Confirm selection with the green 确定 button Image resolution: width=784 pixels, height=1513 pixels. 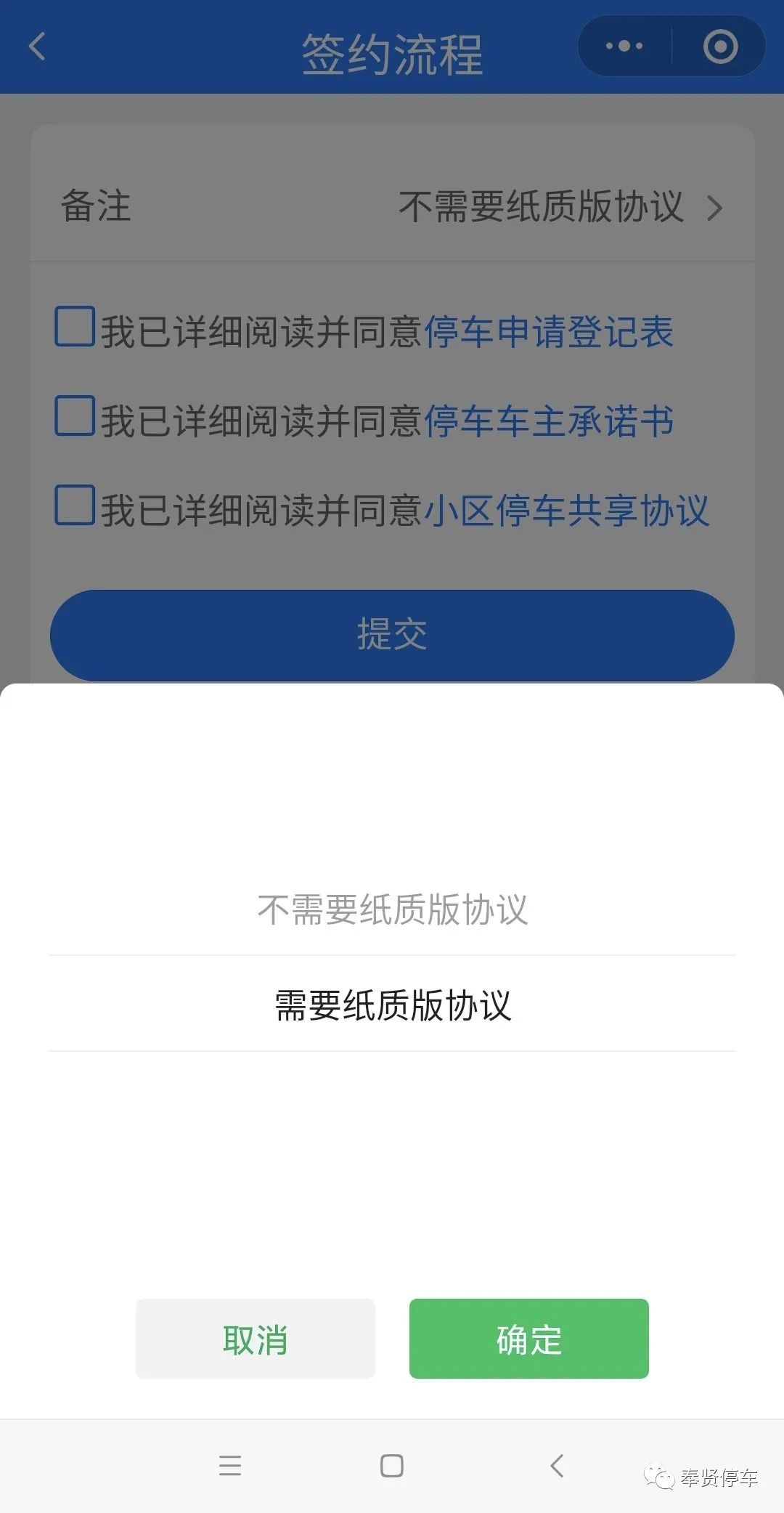click(x=528, y=1338)
